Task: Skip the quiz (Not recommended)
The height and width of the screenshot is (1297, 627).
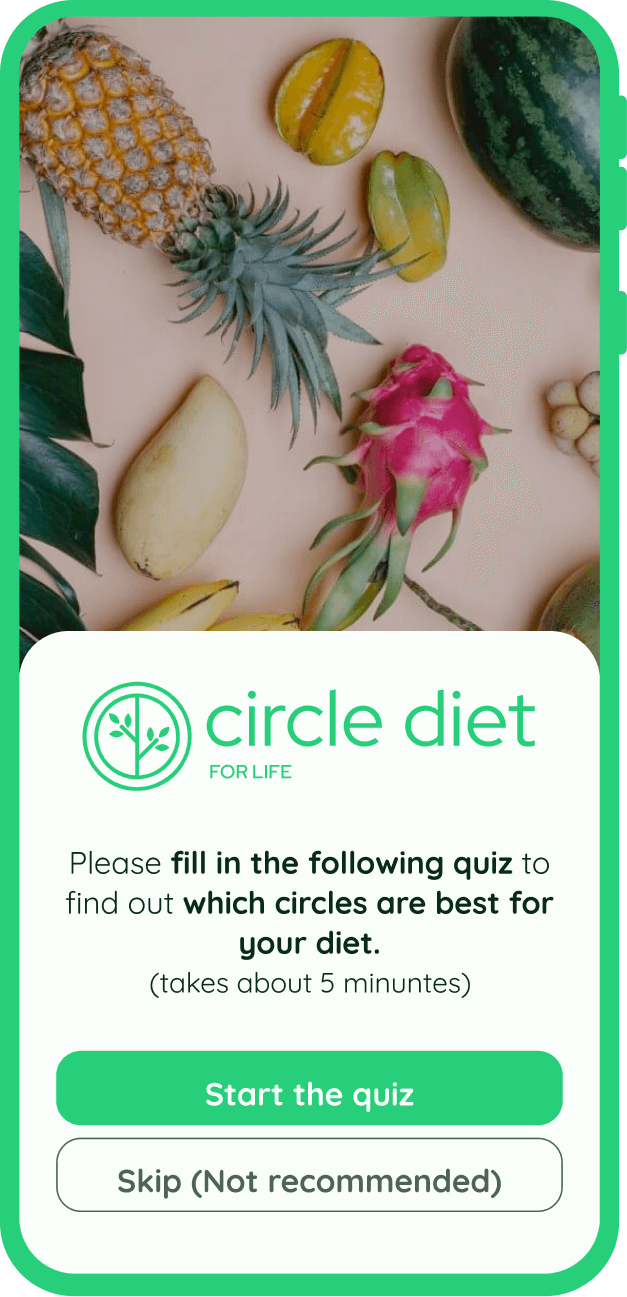Action: (x=309, y=1175)
